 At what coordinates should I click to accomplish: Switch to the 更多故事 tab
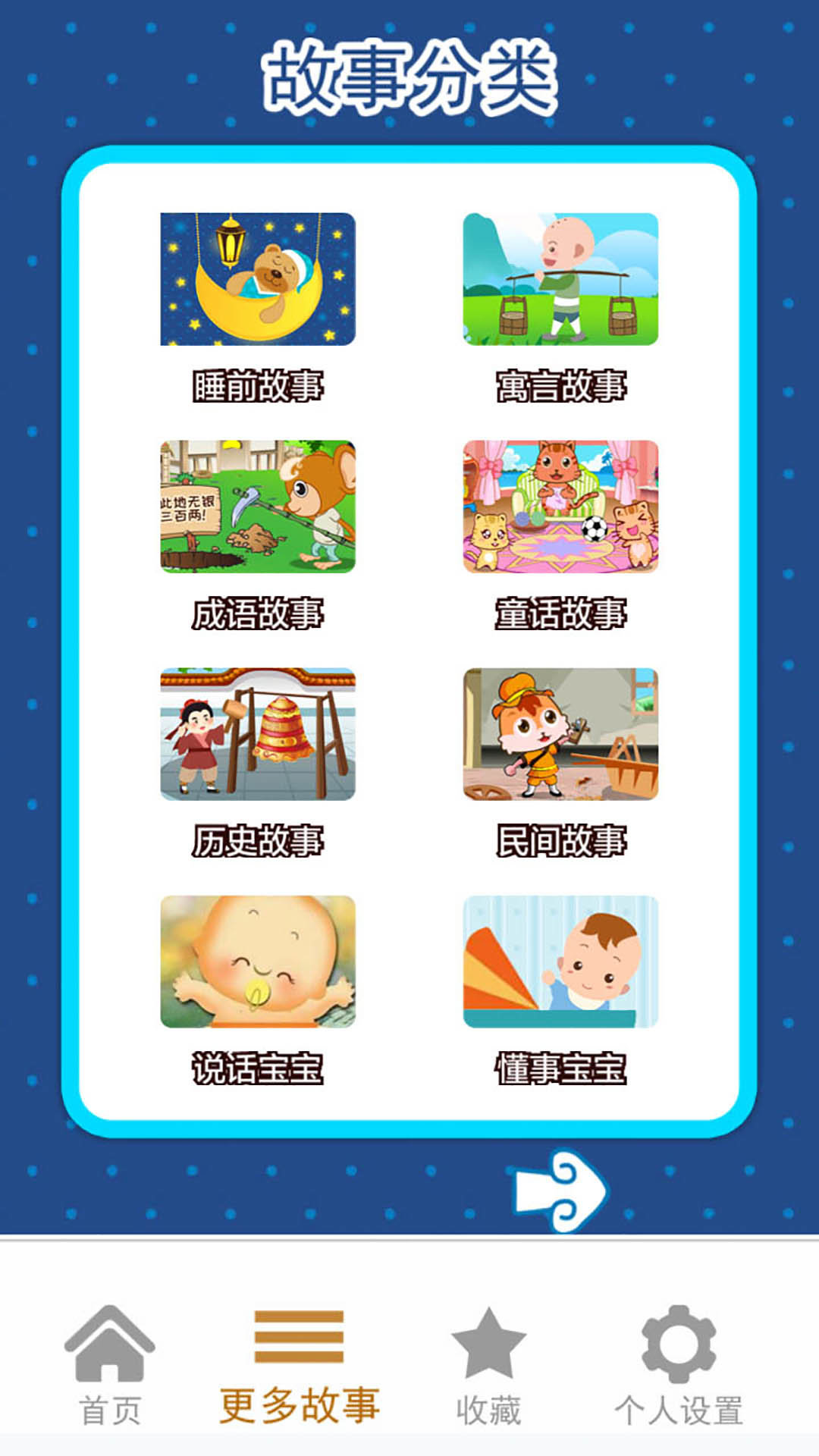300,1365
